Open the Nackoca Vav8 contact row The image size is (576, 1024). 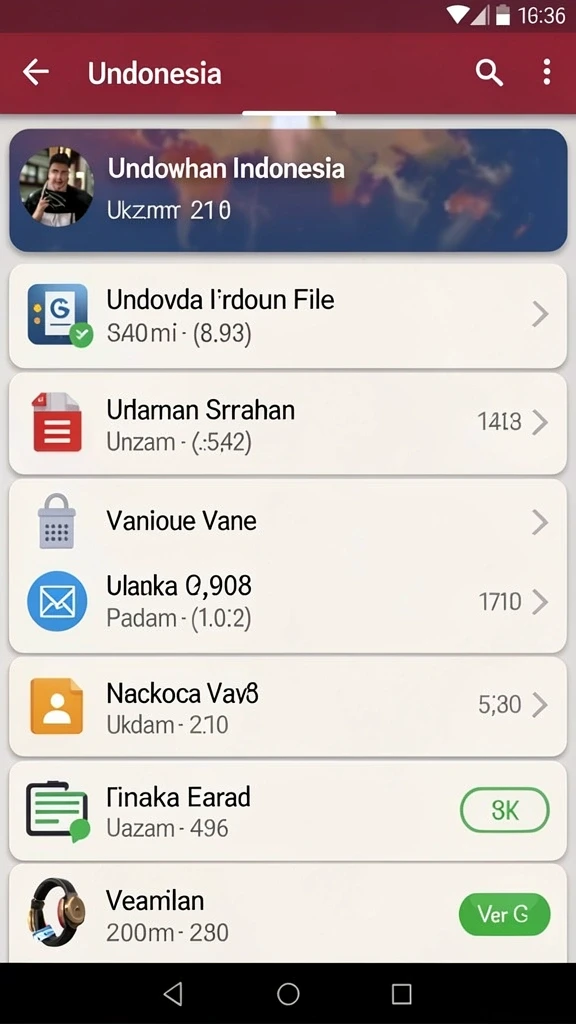coord(288,707)
